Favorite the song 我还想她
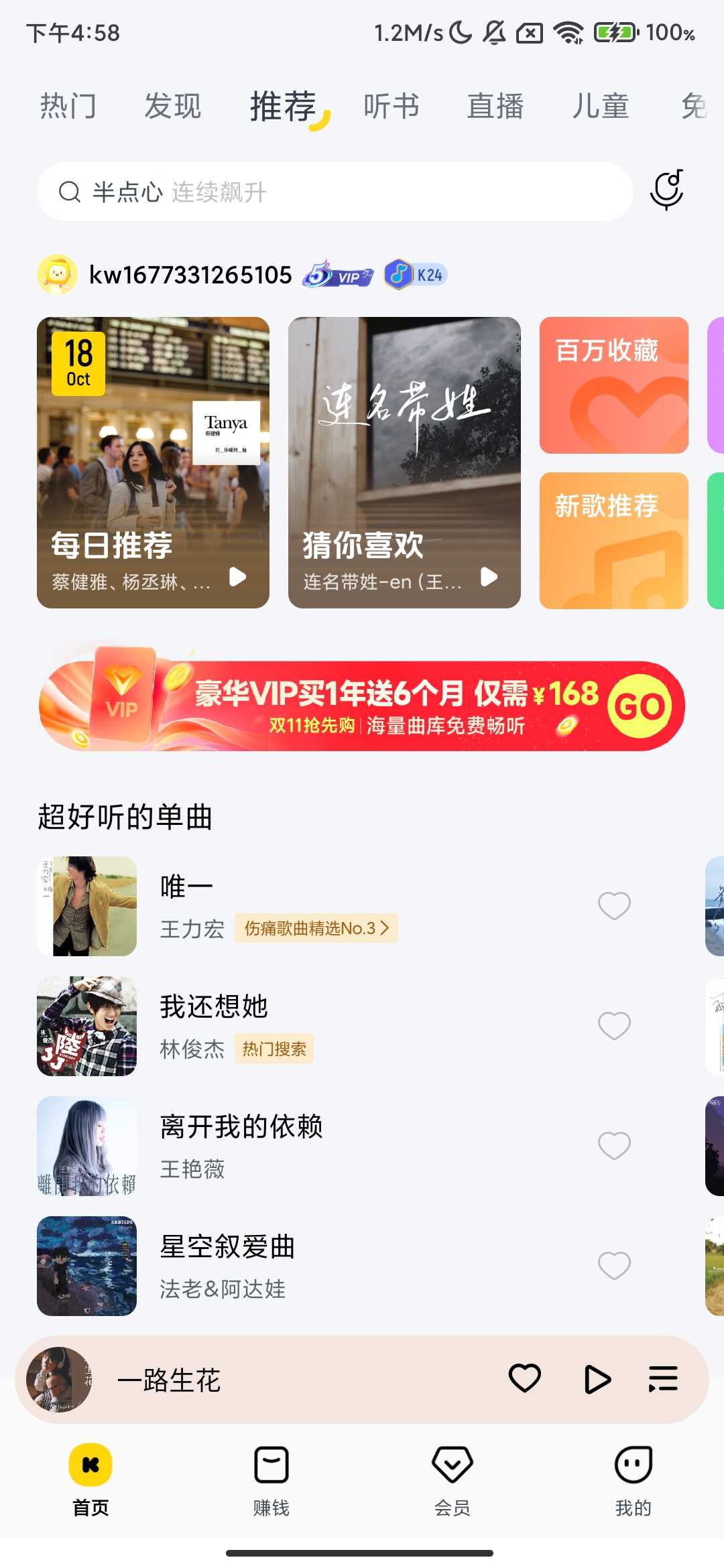The width and height of the screenshot is (724, 1568). click(x=614, y=1026)
